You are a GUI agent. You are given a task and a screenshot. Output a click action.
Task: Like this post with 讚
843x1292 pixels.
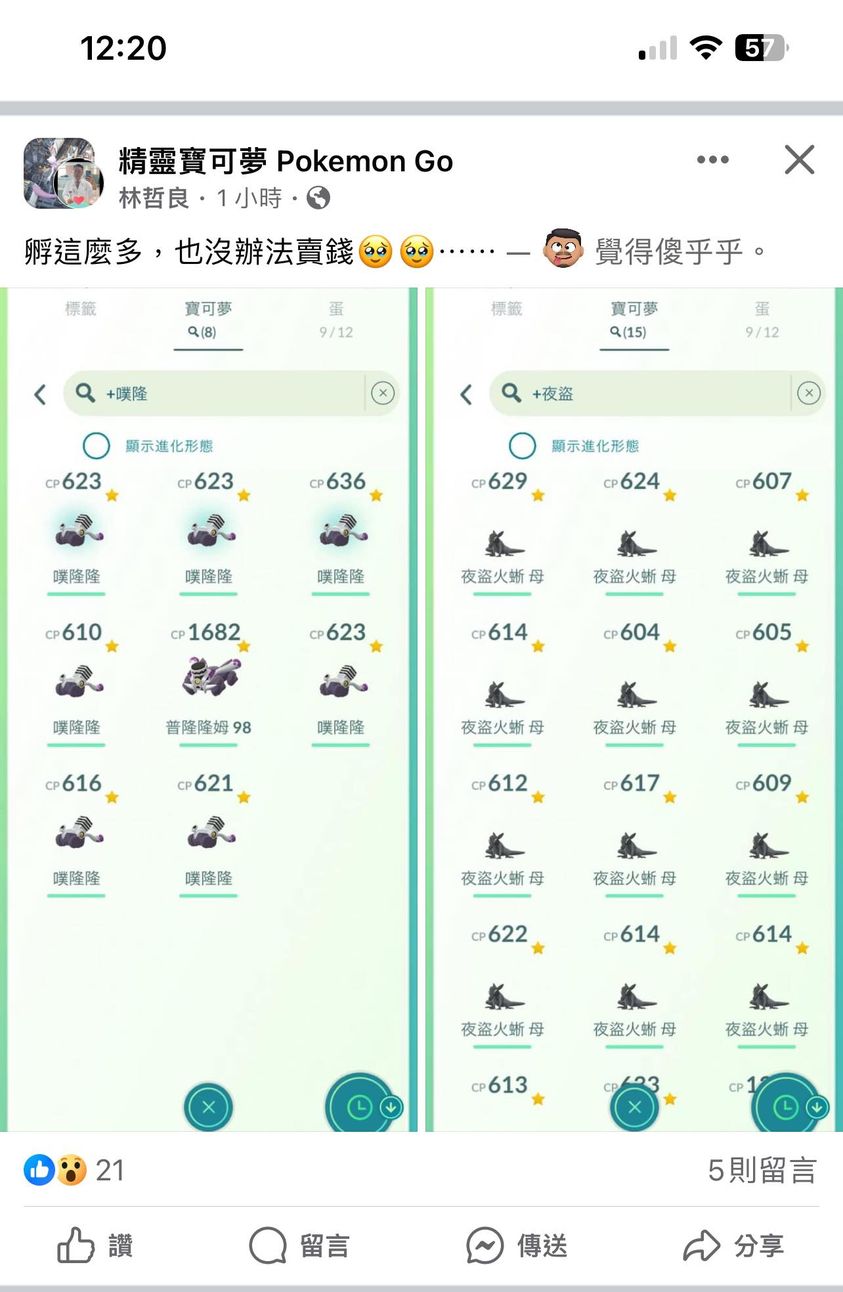click(95, 1246)
